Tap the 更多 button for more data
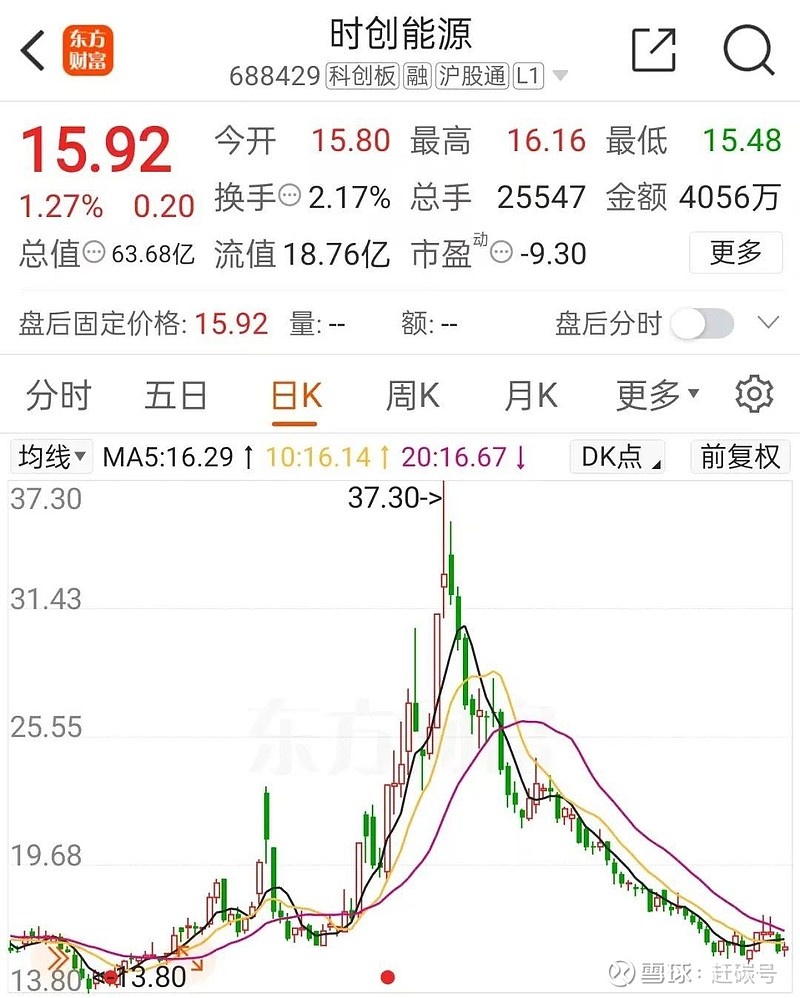 coord(735,252)
